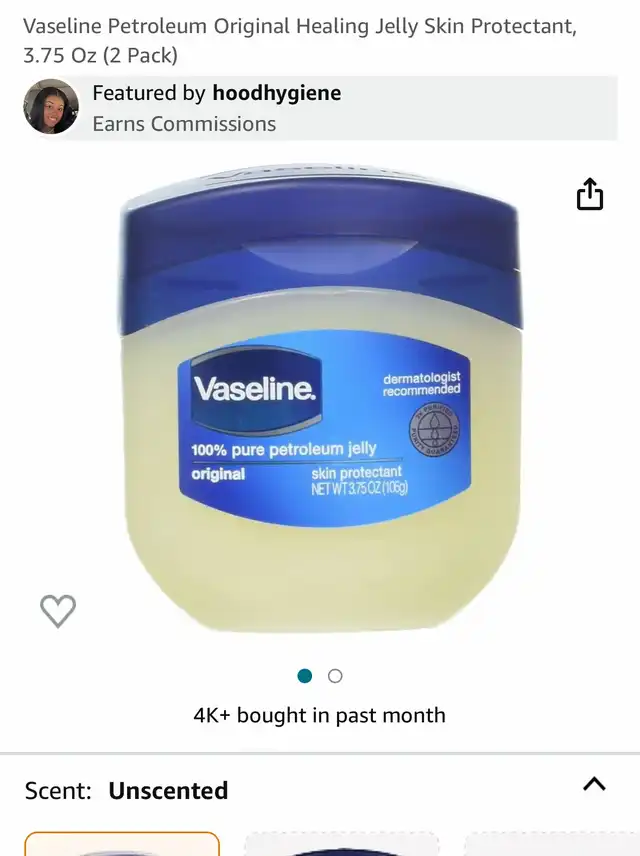Select the first highlighted scent option tile
The height and width of the screenshot is (856, 640).
coord(122,843)
